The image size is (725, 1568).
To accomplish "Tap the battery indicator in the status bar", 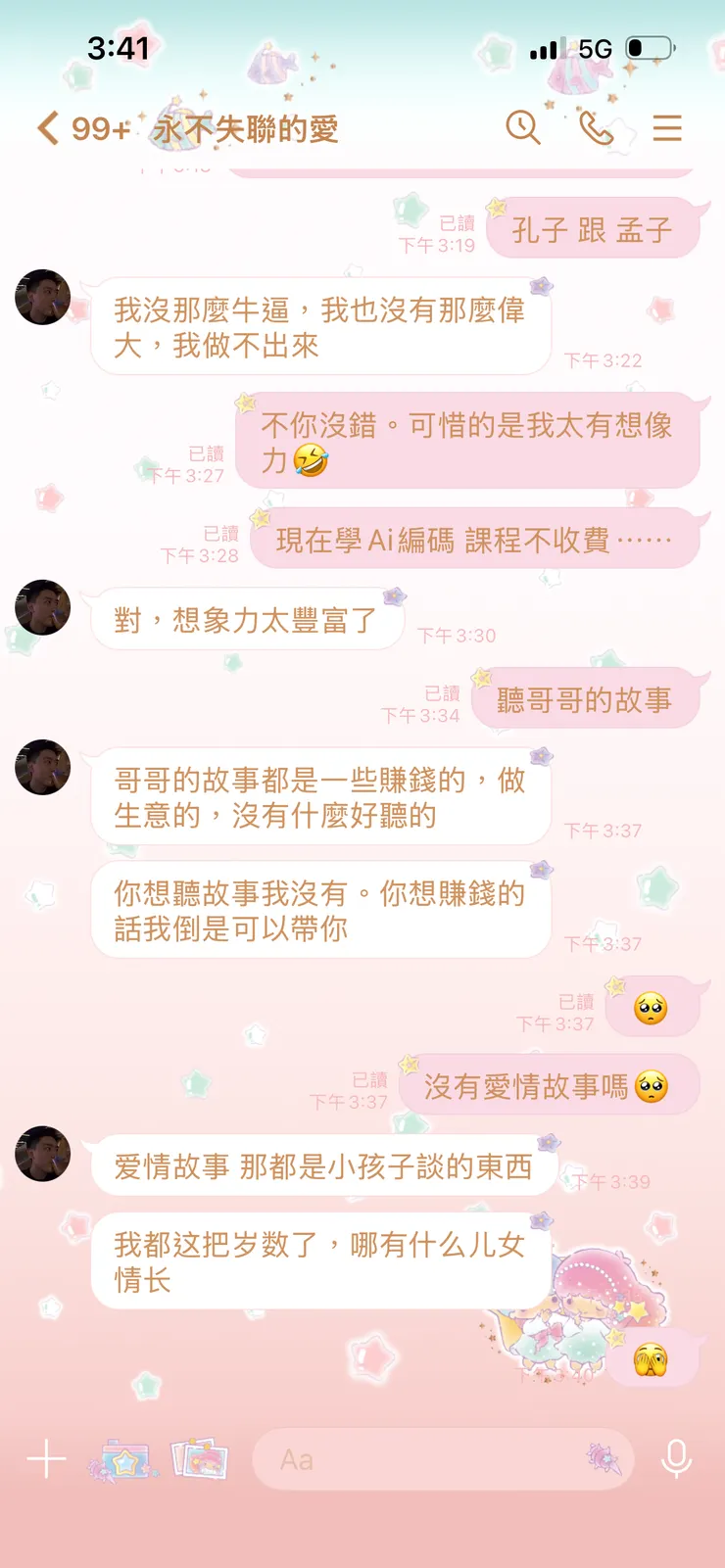I will pyautogui.click(x=650, y=47).
